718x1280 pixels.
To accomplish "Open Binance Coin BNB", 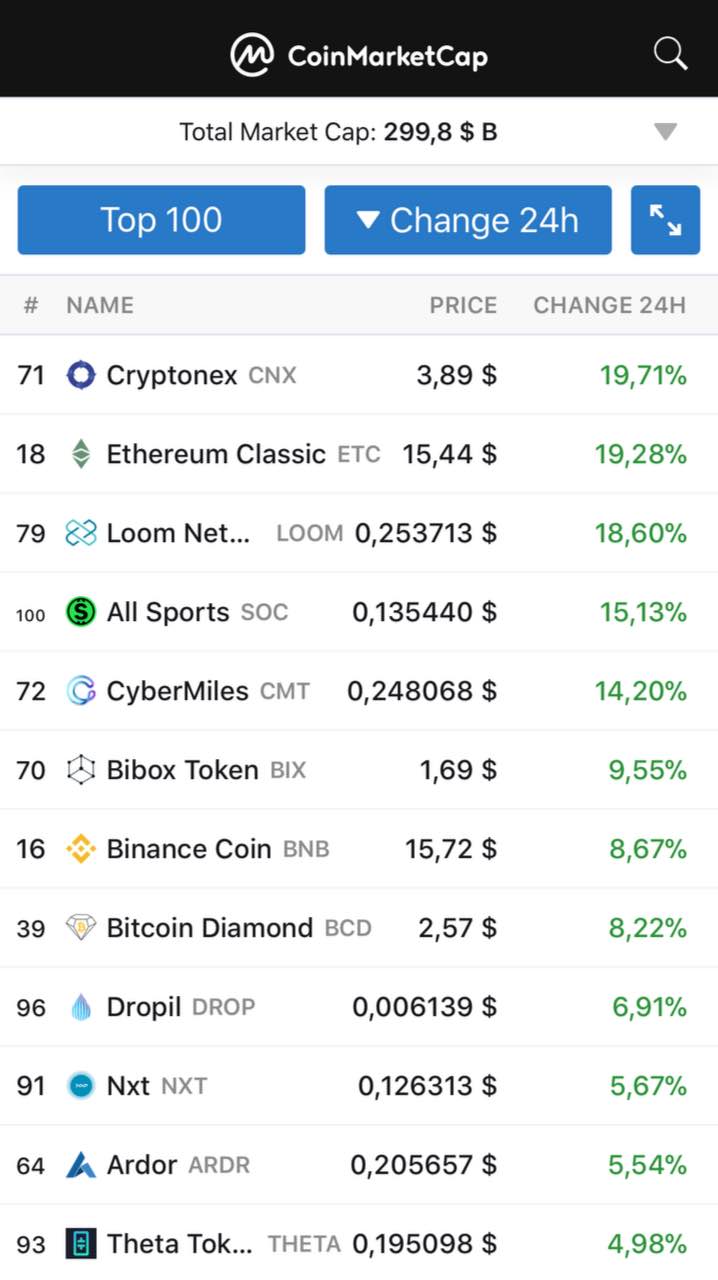I will coord(359,849).
